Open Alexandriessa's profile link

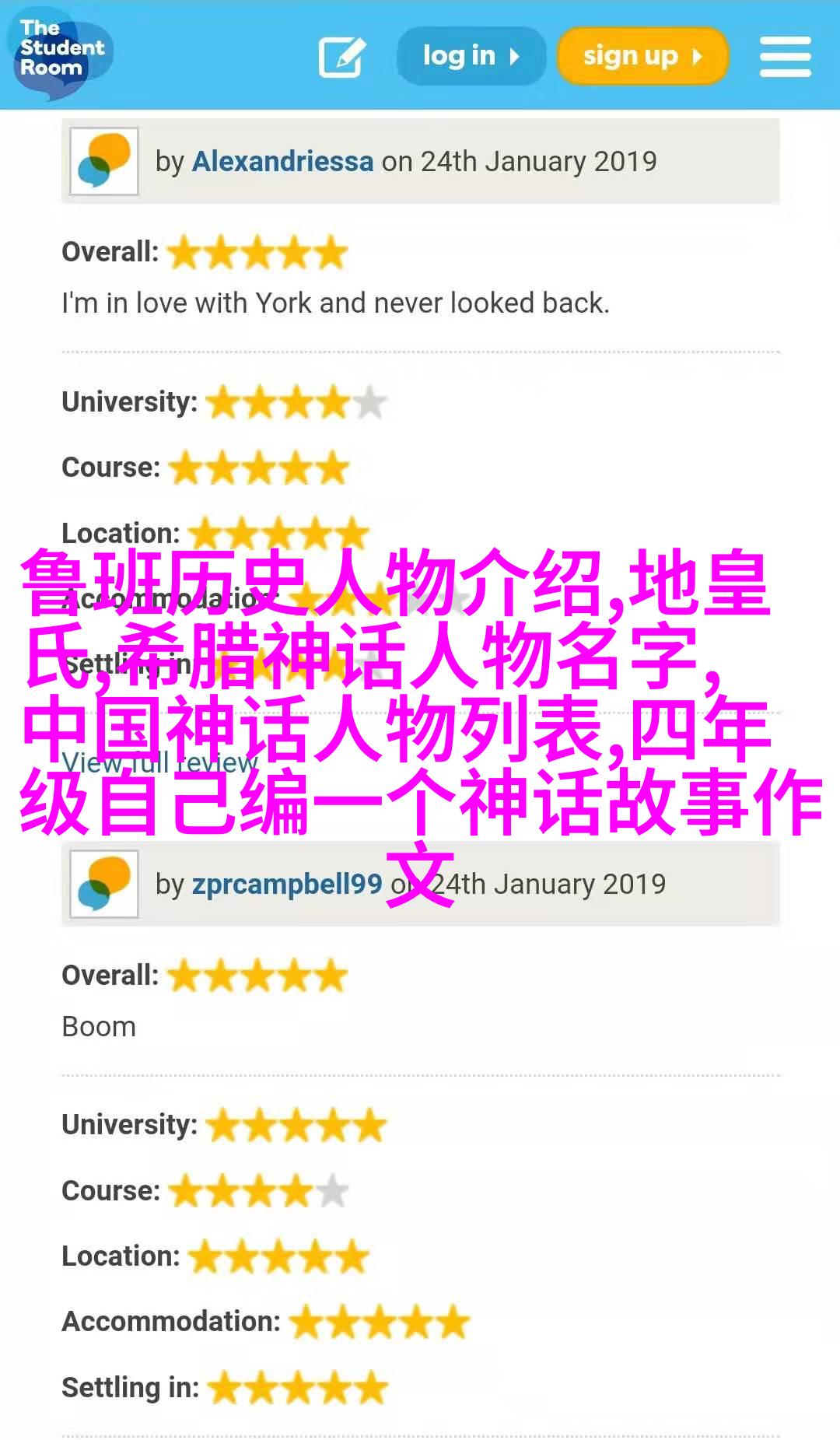click(x=282, y=161)
